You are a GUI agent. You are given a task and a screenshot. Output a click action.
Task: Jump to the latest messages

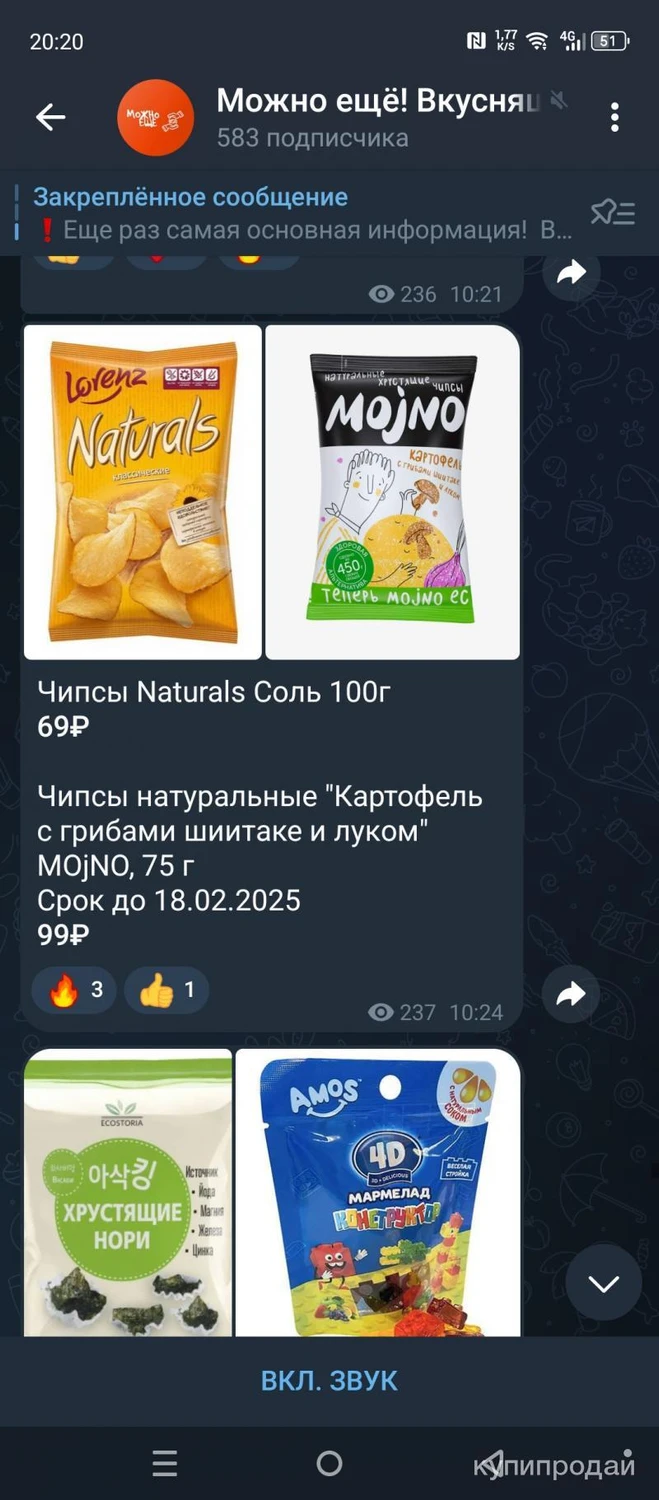(603, 1283)
